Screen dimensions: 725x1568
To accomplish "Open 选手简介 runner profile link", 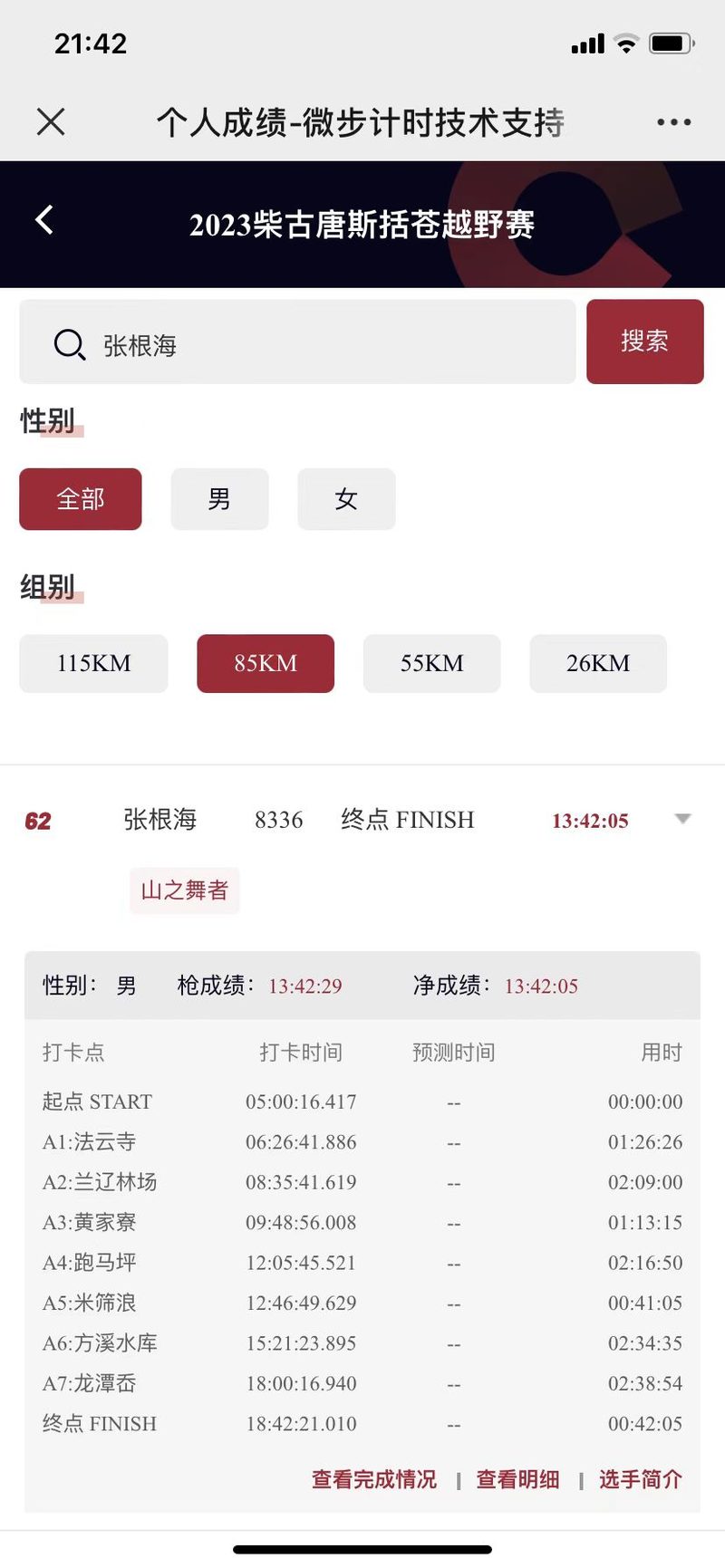I will (x=640, y=1479).
